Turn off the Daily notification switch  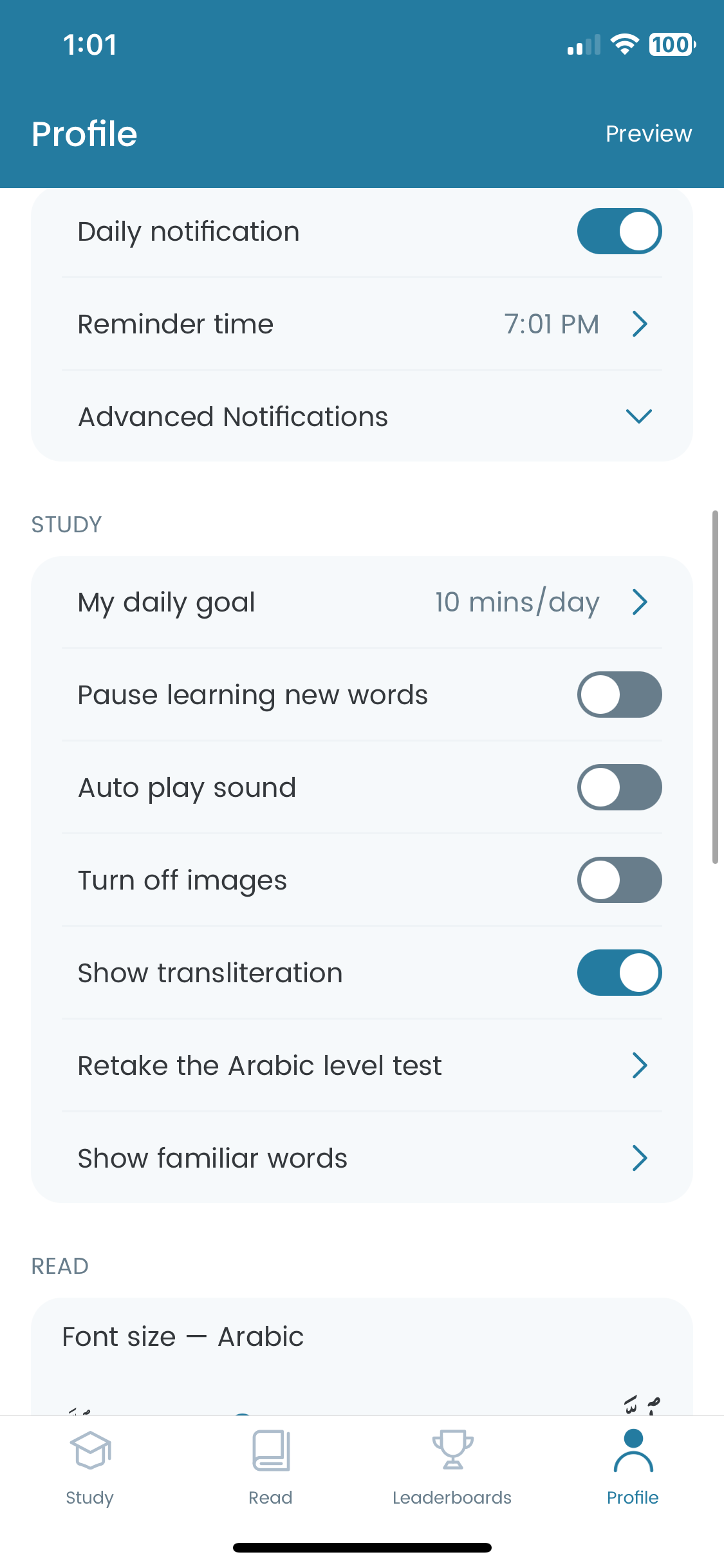coord(619,231)
